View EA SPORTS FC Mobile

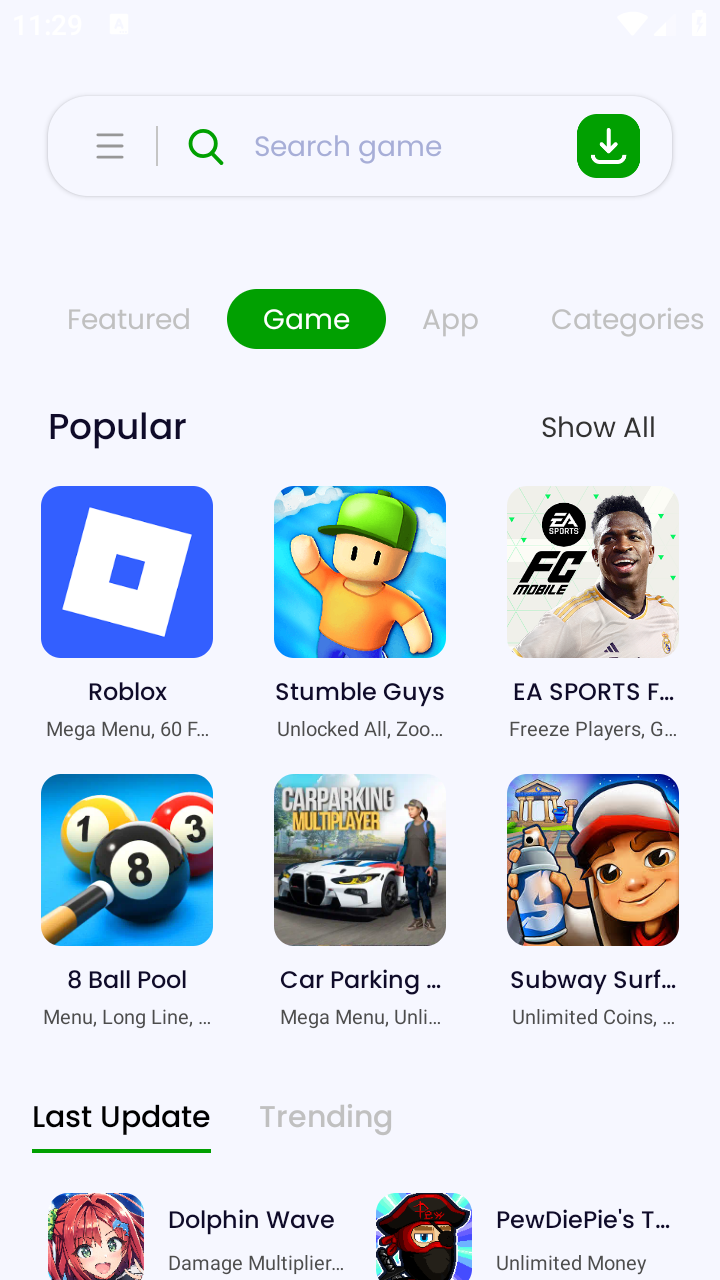[593, 572]
